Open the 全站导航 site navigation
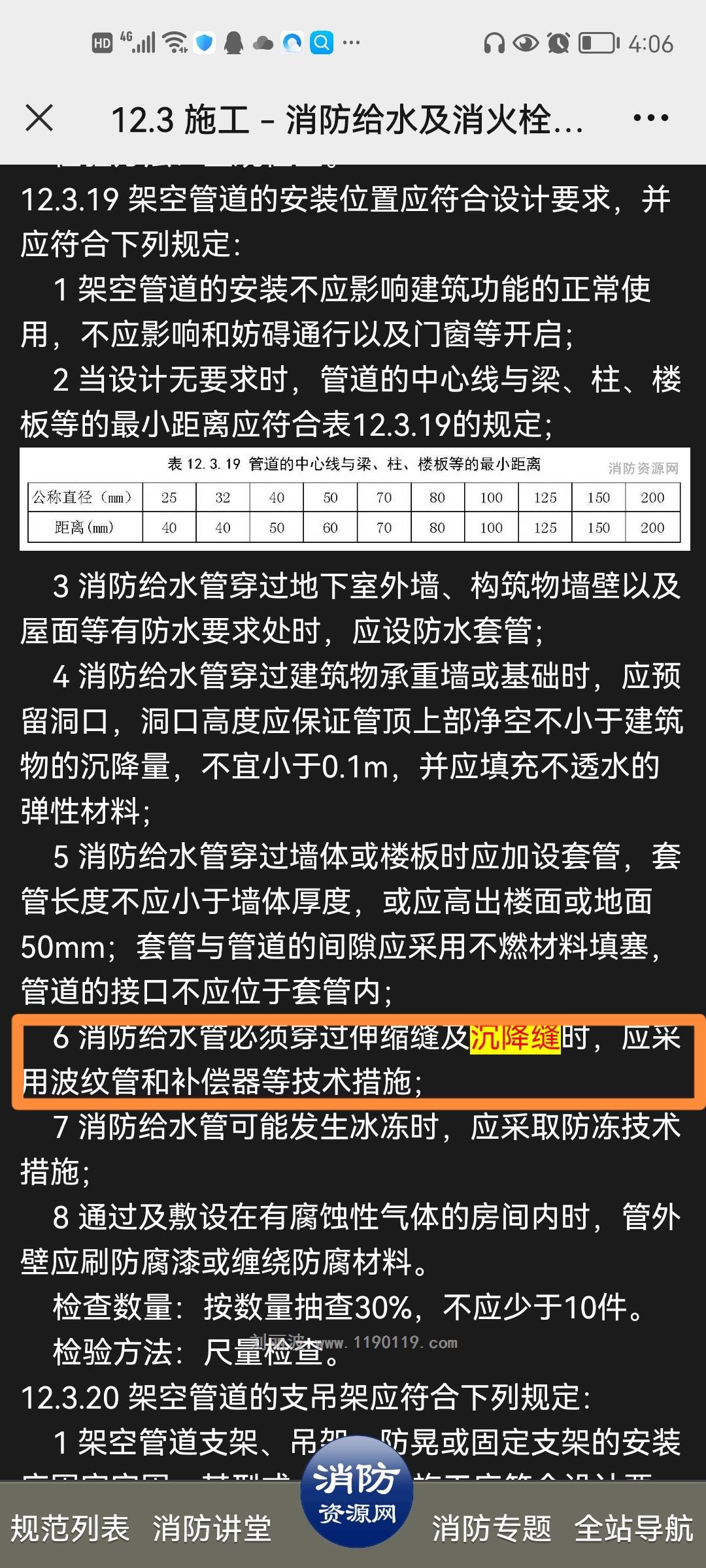The width and height of the screenshot is (706, 1568). point(633,1529)
